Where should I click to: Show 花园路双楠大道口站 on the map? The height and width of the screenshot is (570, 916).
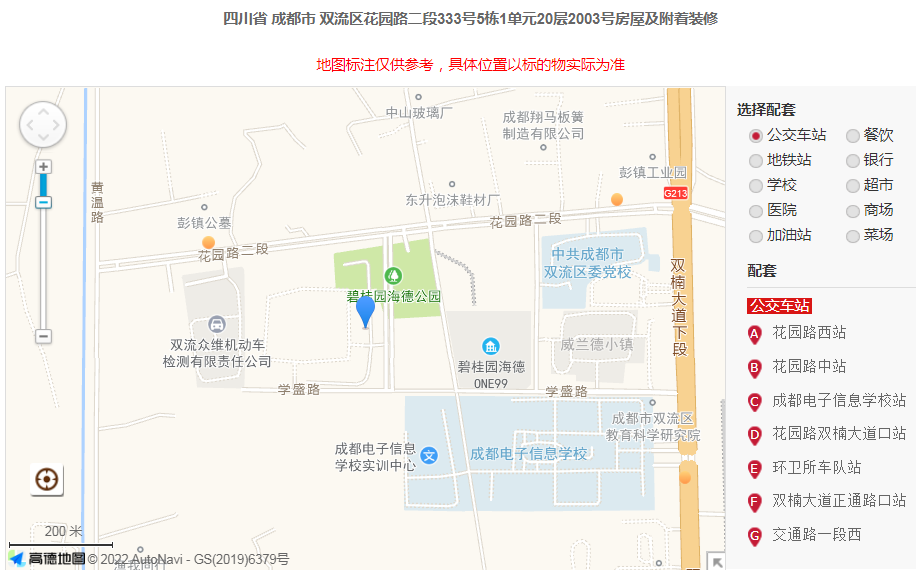(x=838, y=434)
